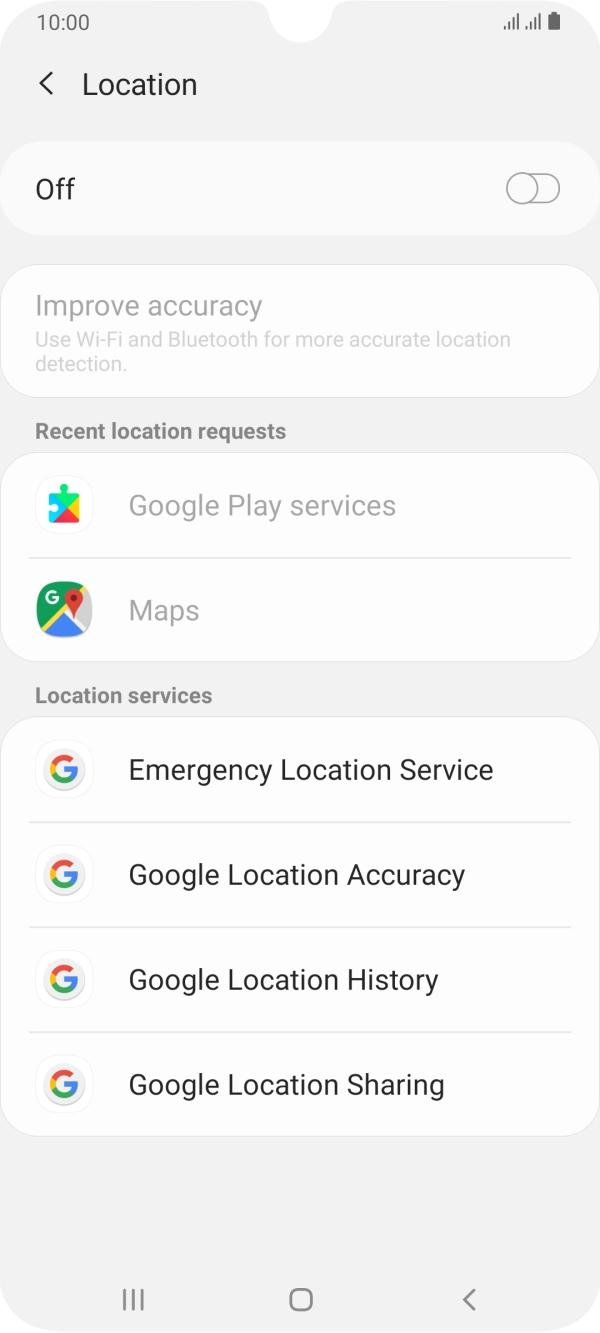Viewport: 600px width, 1333px height.
Task: Open Emergency Location Service
Action: click(x=310, y=770)
